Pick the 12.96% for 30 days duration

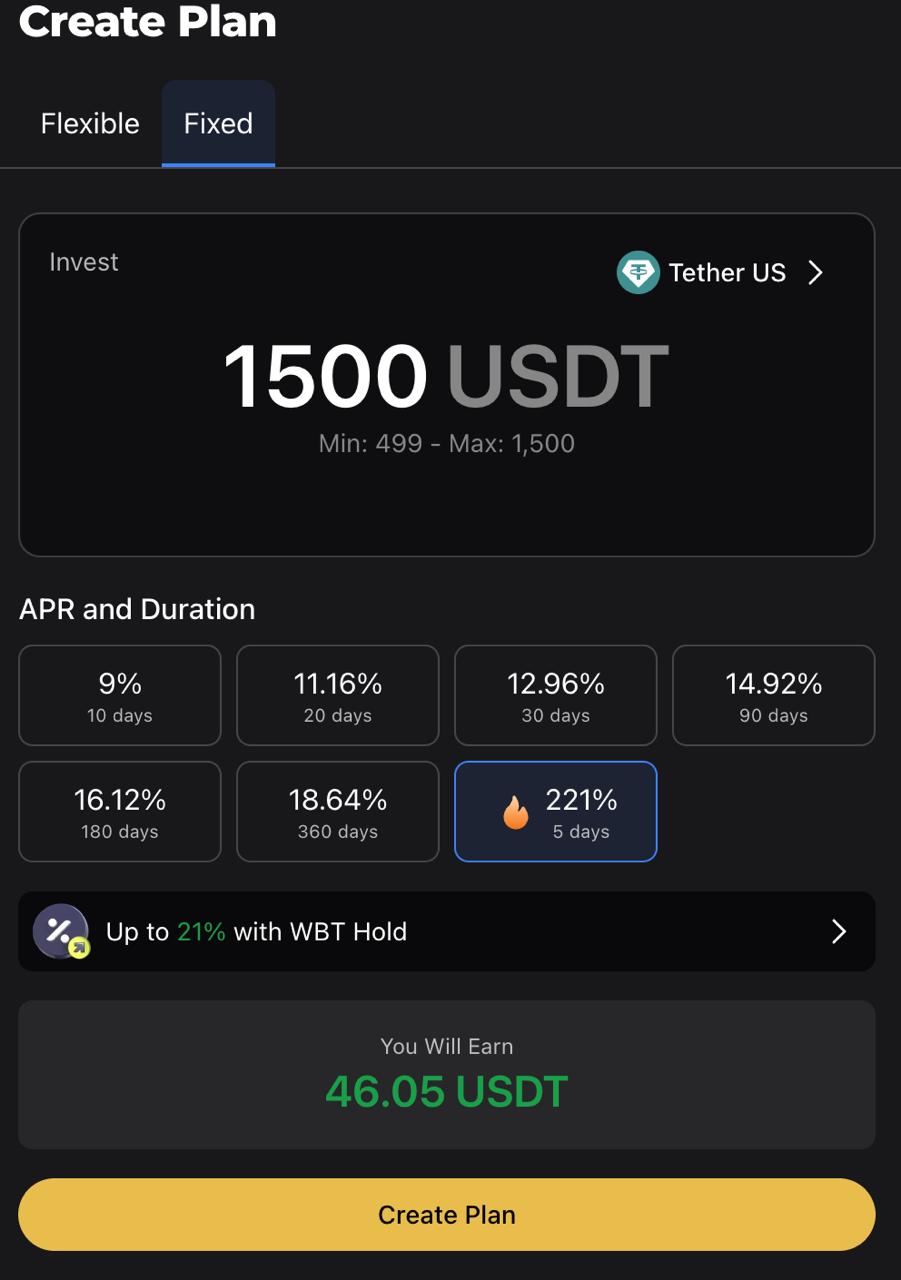tap(556, 695)
